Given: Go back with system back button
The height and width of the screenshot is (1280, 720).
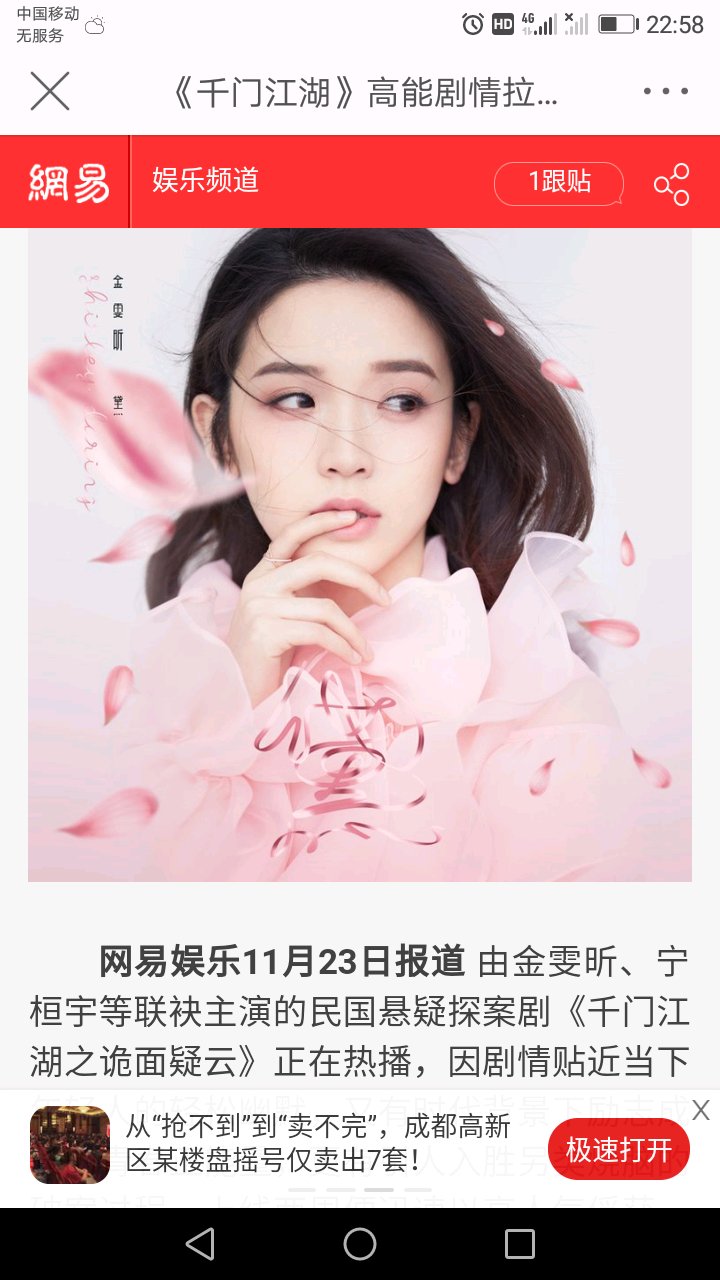Looking at the screenshot, I should pos(200,1244).
